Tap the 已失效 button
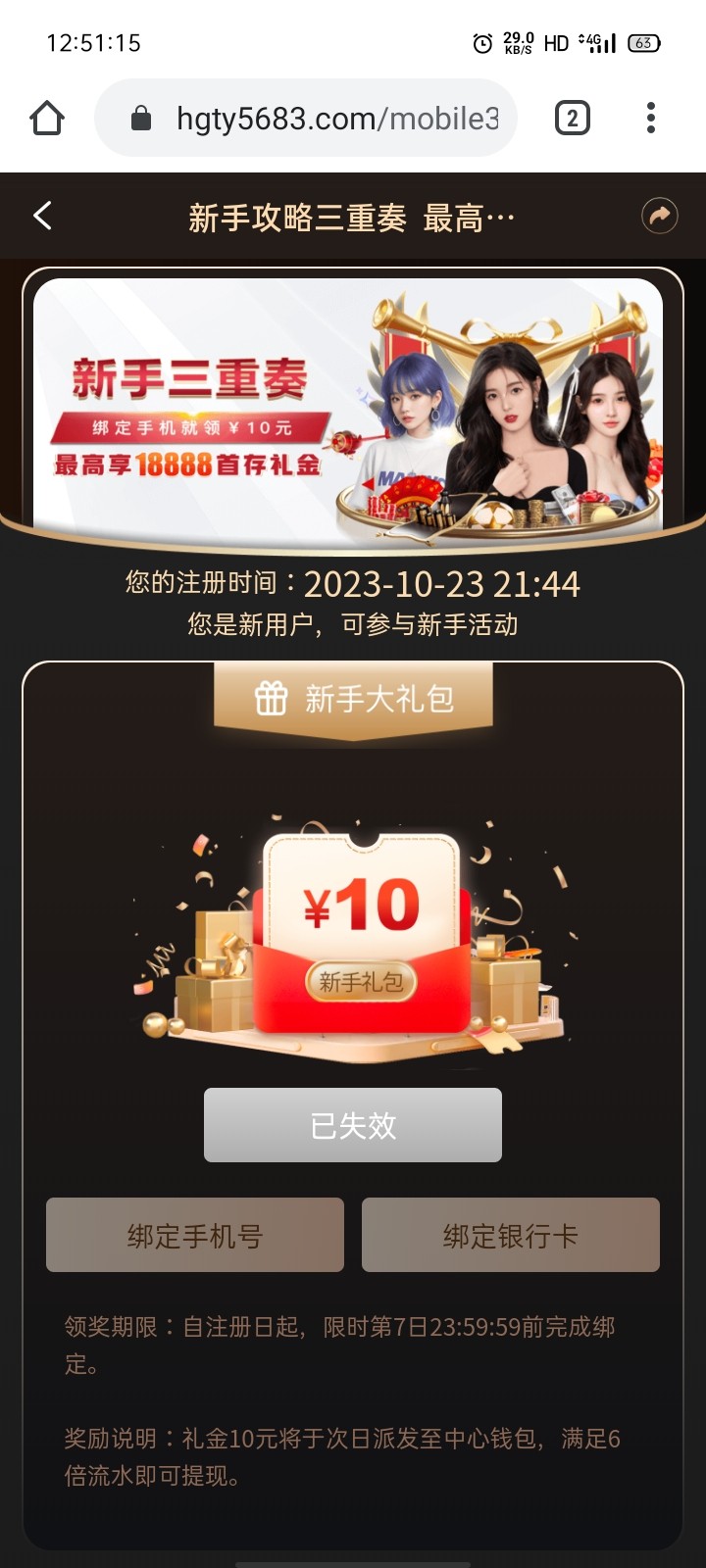Viewport: 706px width, 1568px height. coord(353,1125)
